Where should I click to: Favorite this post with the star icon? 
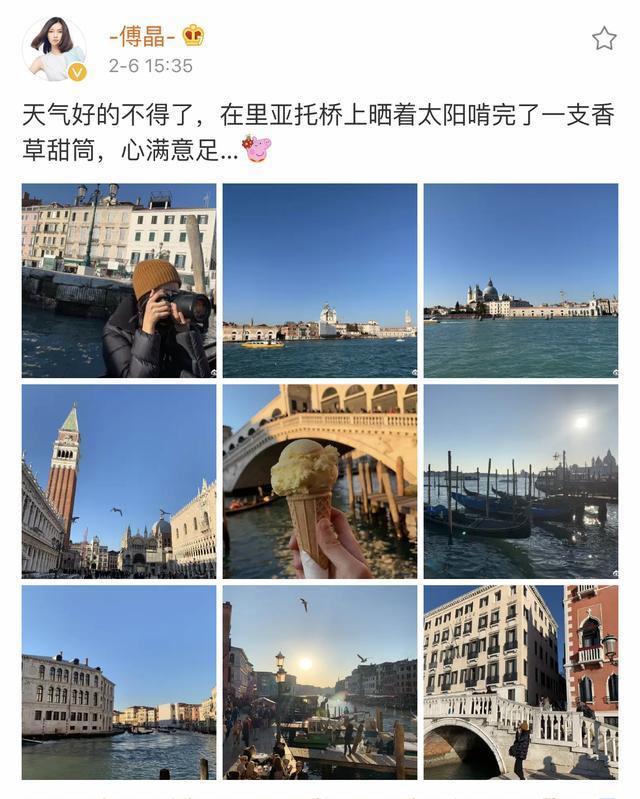coord(603,39)
